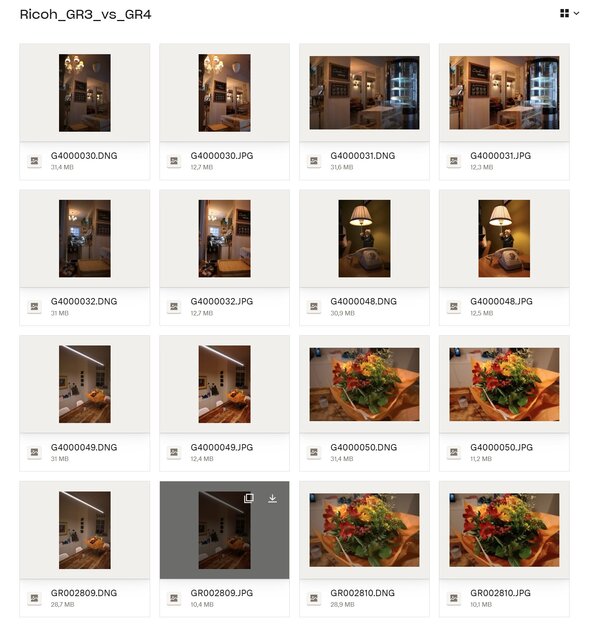Screen dimensions: 600x630
Task: View the G4000049.JPG image
Action: click(x=225, y=384)
